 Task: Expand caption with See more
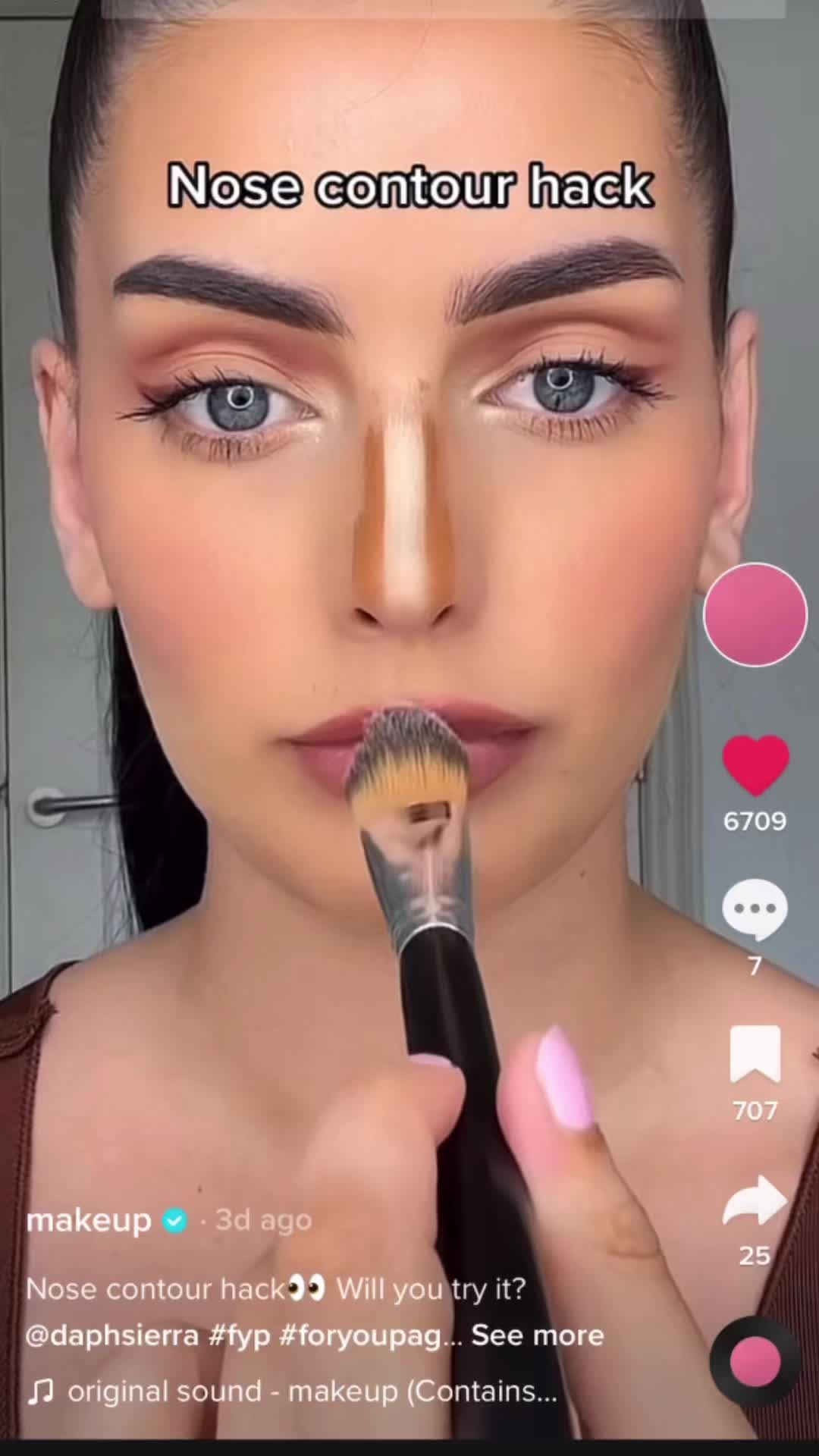click(537, 1335)
